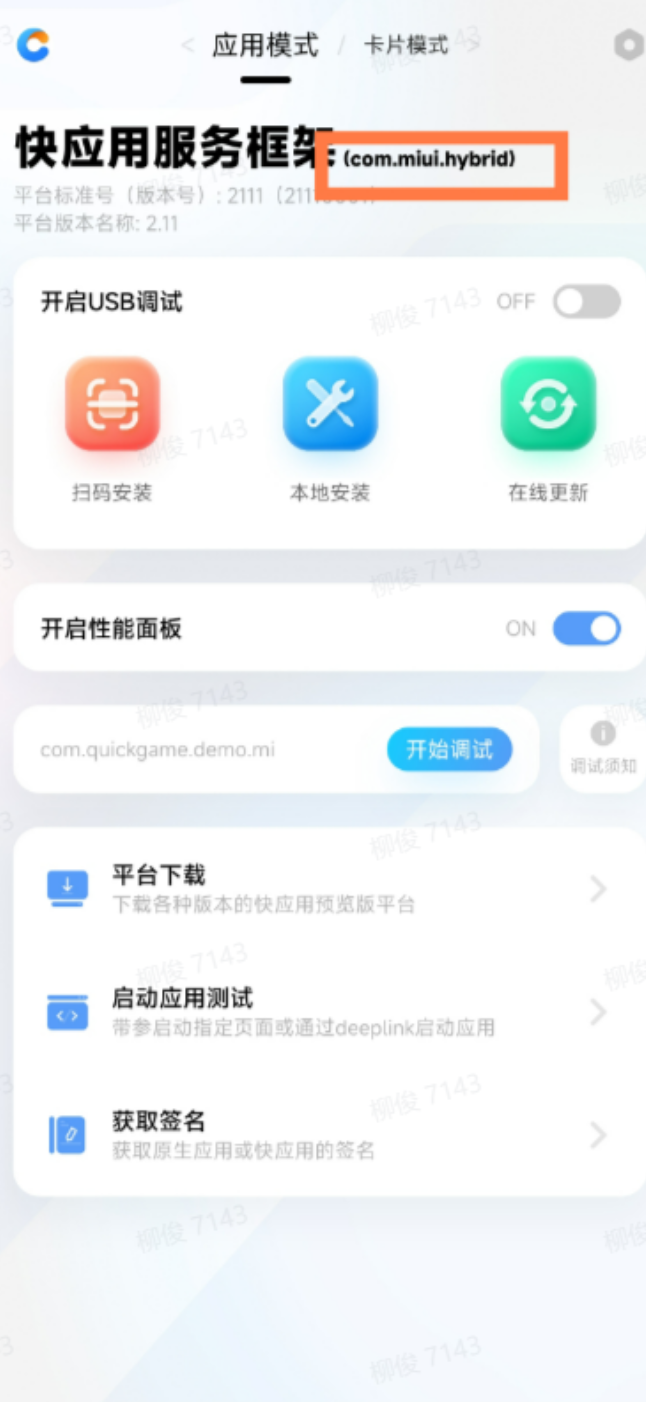Image resolution: width=646 pixels, height=1402 pixels.
Task: Turn off the 开启性能面板 switch
Action: point(586,628)
